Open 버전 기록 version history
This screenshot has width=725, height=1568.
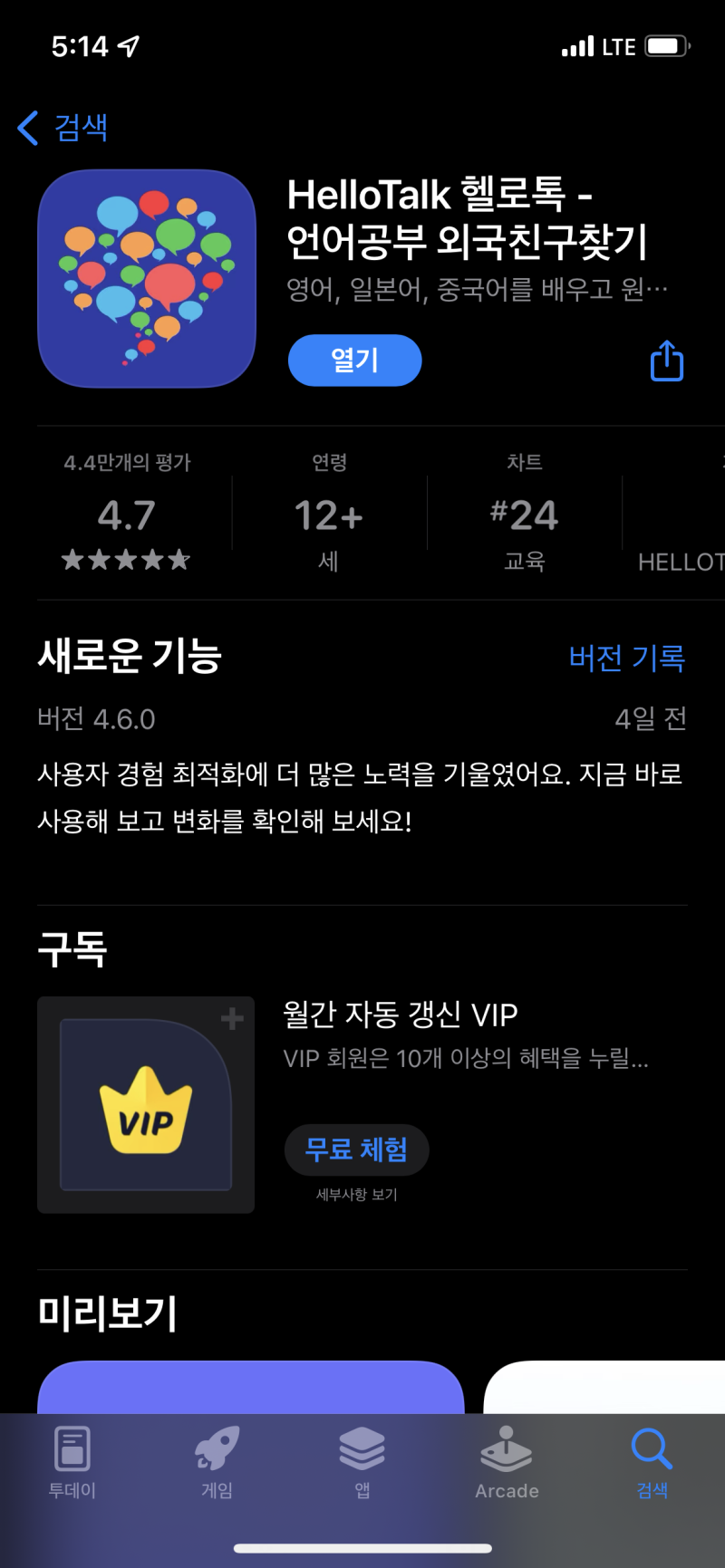(x=626, y=658)
